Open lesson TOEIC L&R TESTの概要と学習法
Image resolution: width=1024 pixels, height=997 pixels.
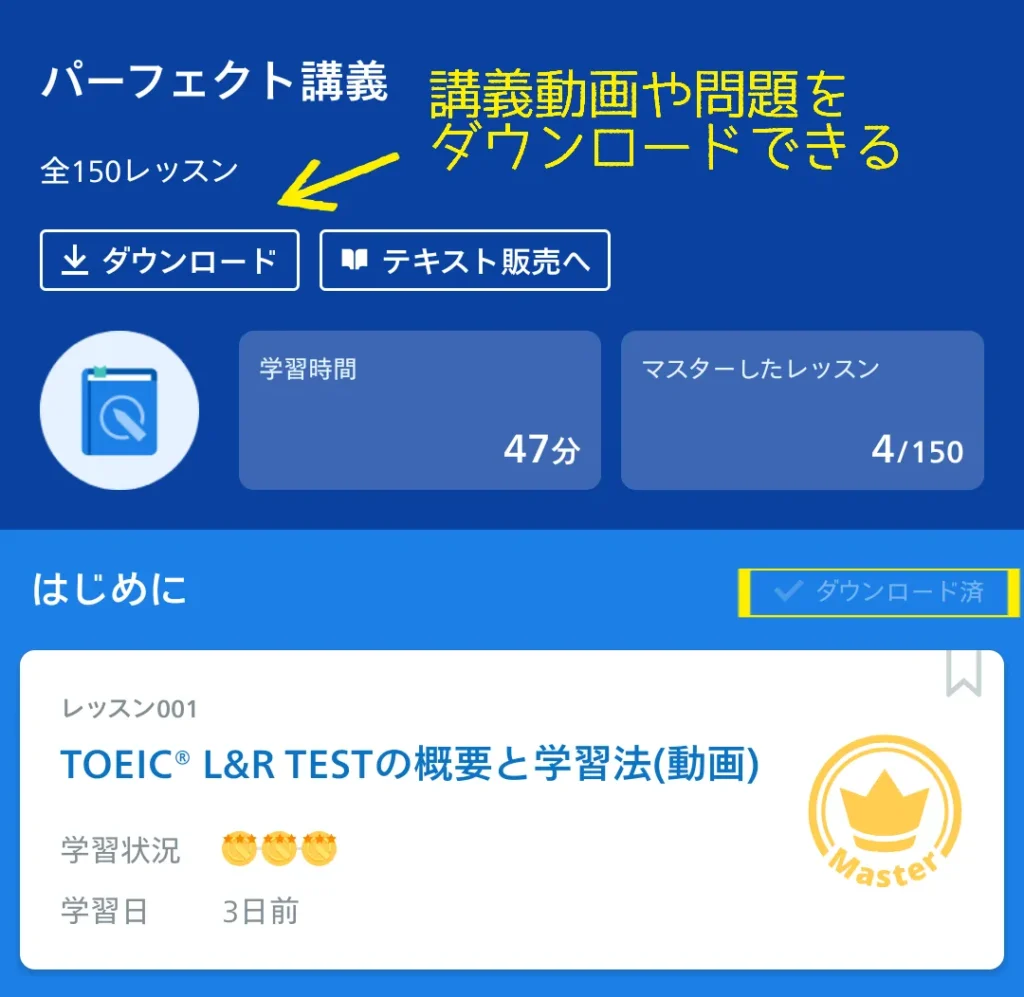[x=410, y=765]
